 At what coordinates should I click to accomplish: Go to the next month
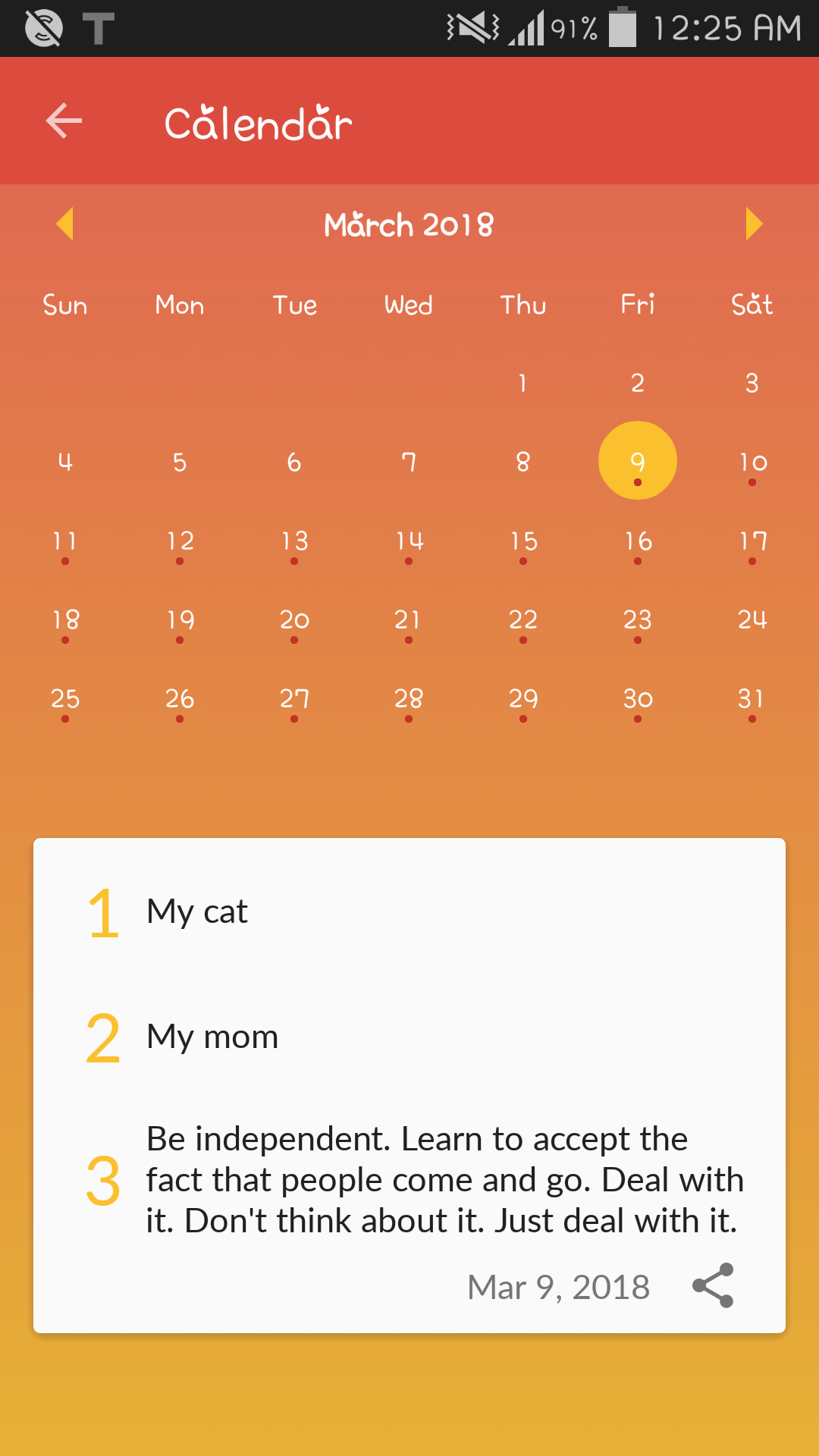pyautogui.click(x=753, y=224)
